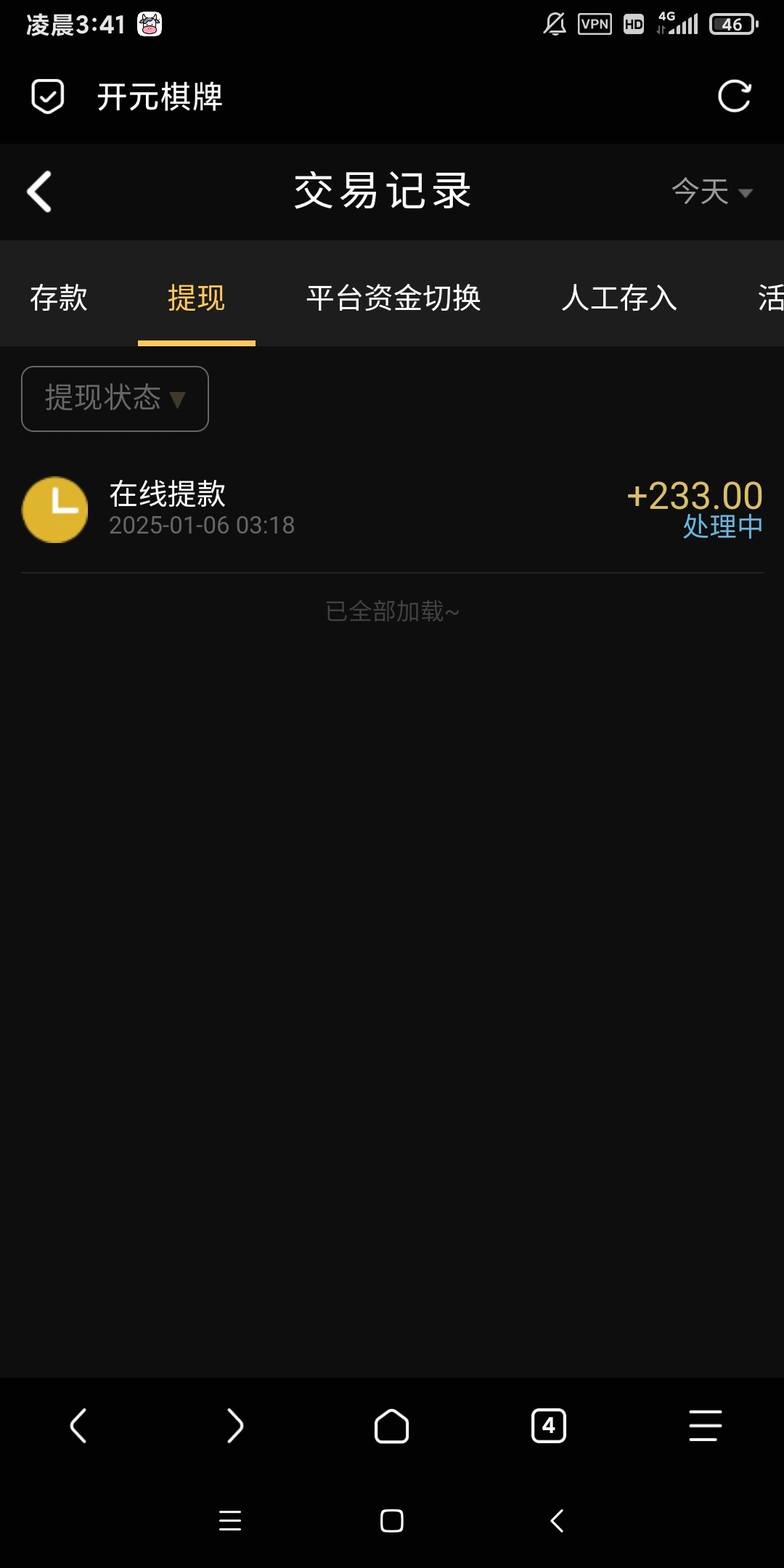
Task: Open the security shield icon
Action: (x=48, y=97)
